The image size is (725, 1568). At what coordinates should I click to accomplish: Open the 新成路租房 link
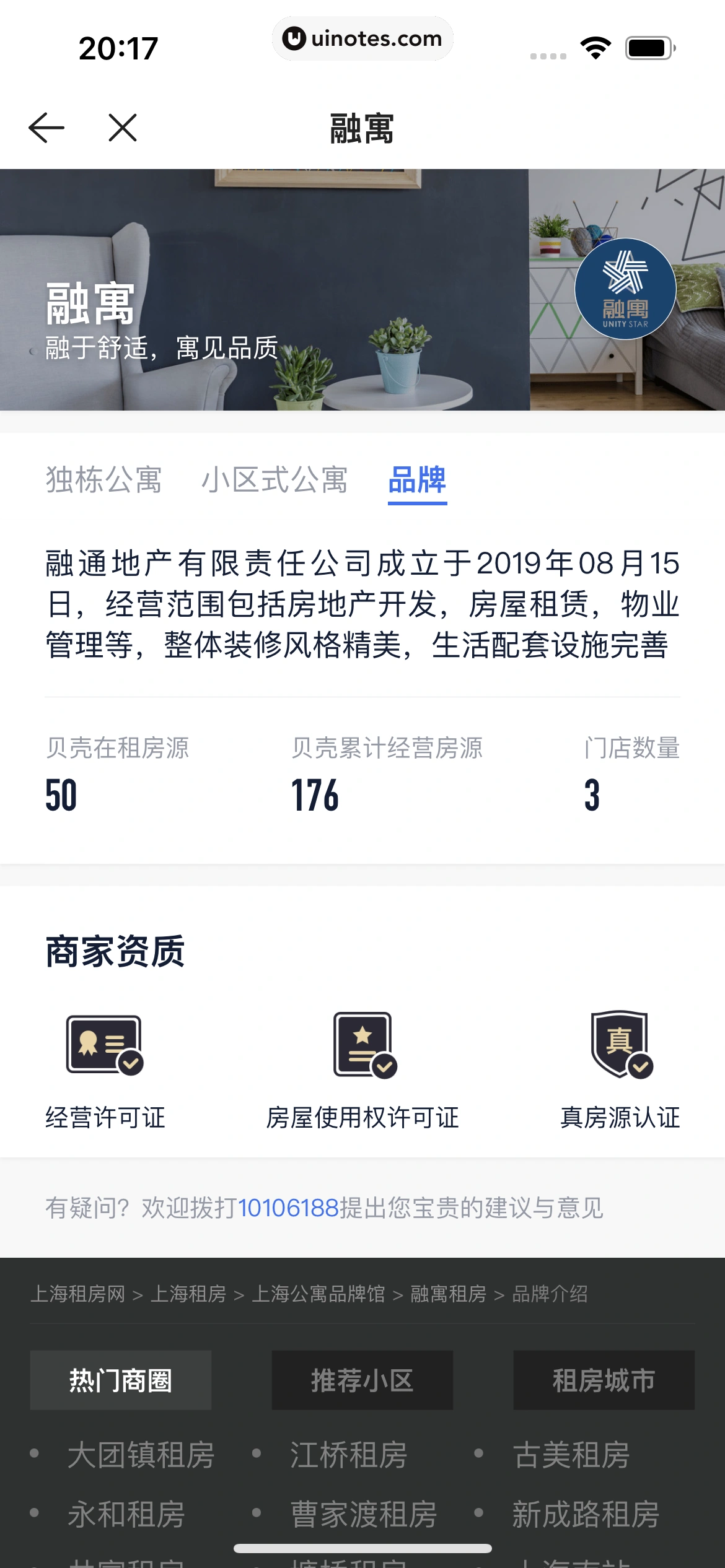point(586,1515)
